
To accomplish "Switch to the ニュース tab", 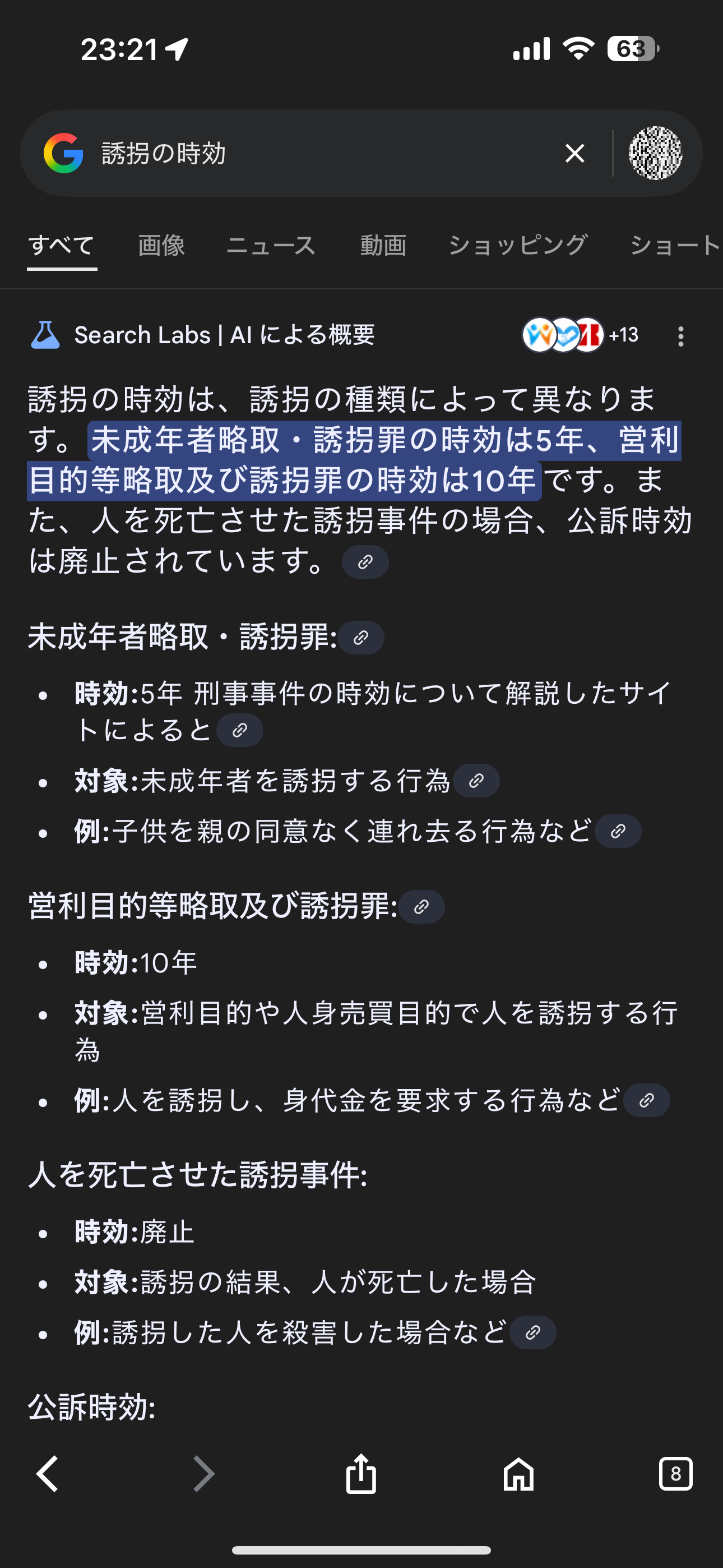I will point(271,245).
